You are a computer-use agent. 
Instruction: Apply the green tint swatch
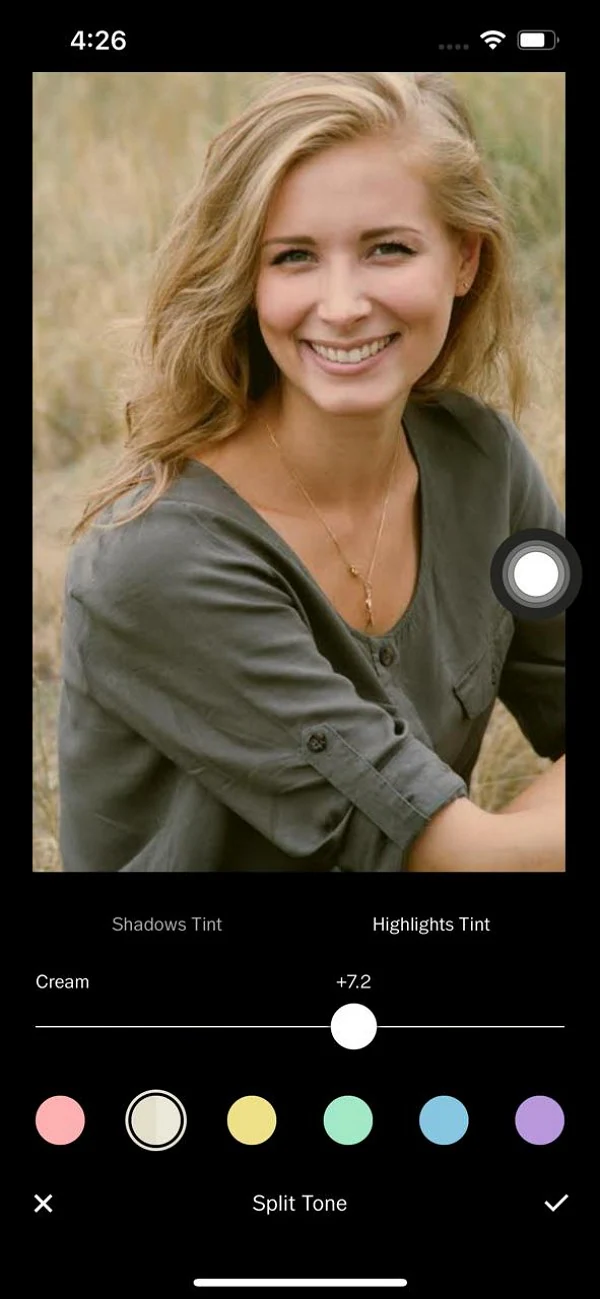(348, 1120)
